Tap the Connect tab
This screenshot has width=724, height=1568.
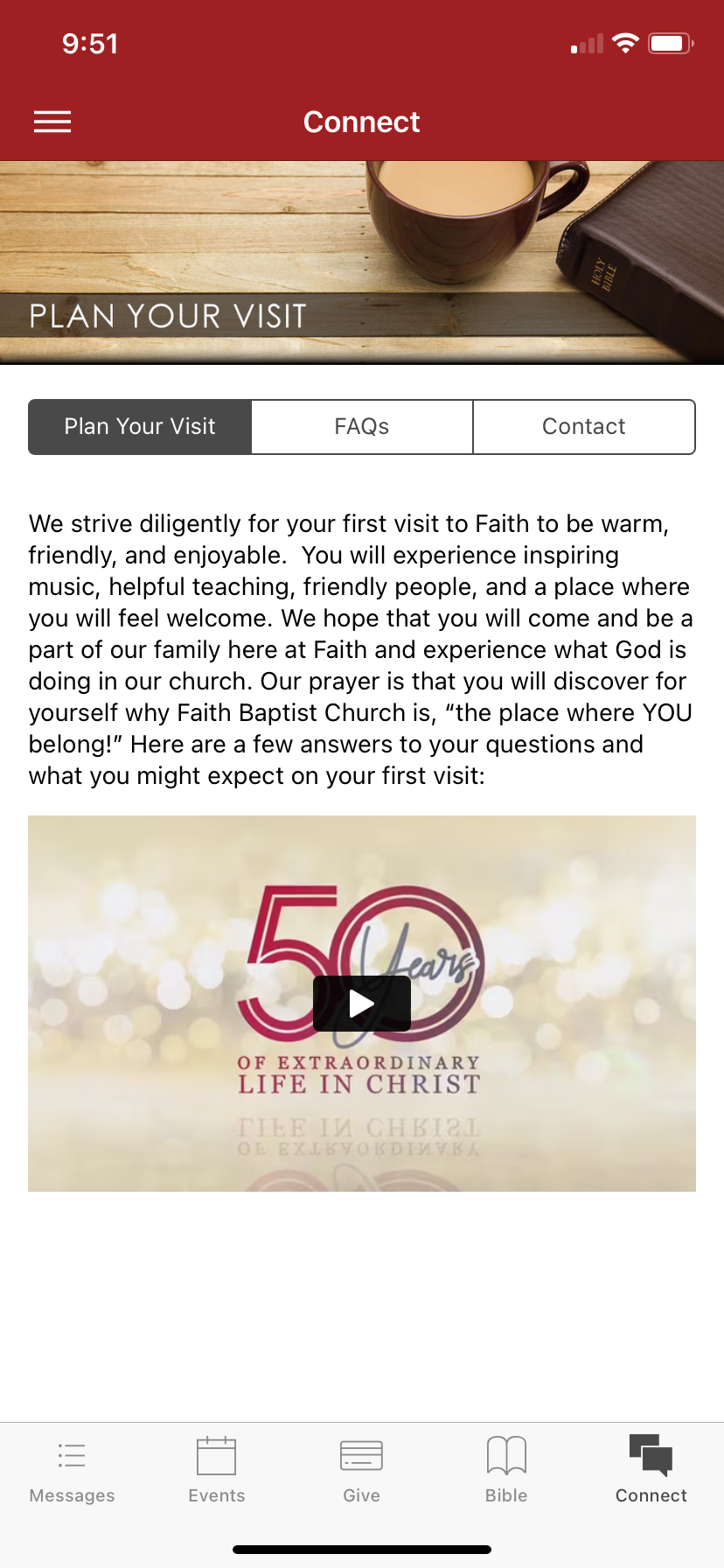tap(651, 1469)
